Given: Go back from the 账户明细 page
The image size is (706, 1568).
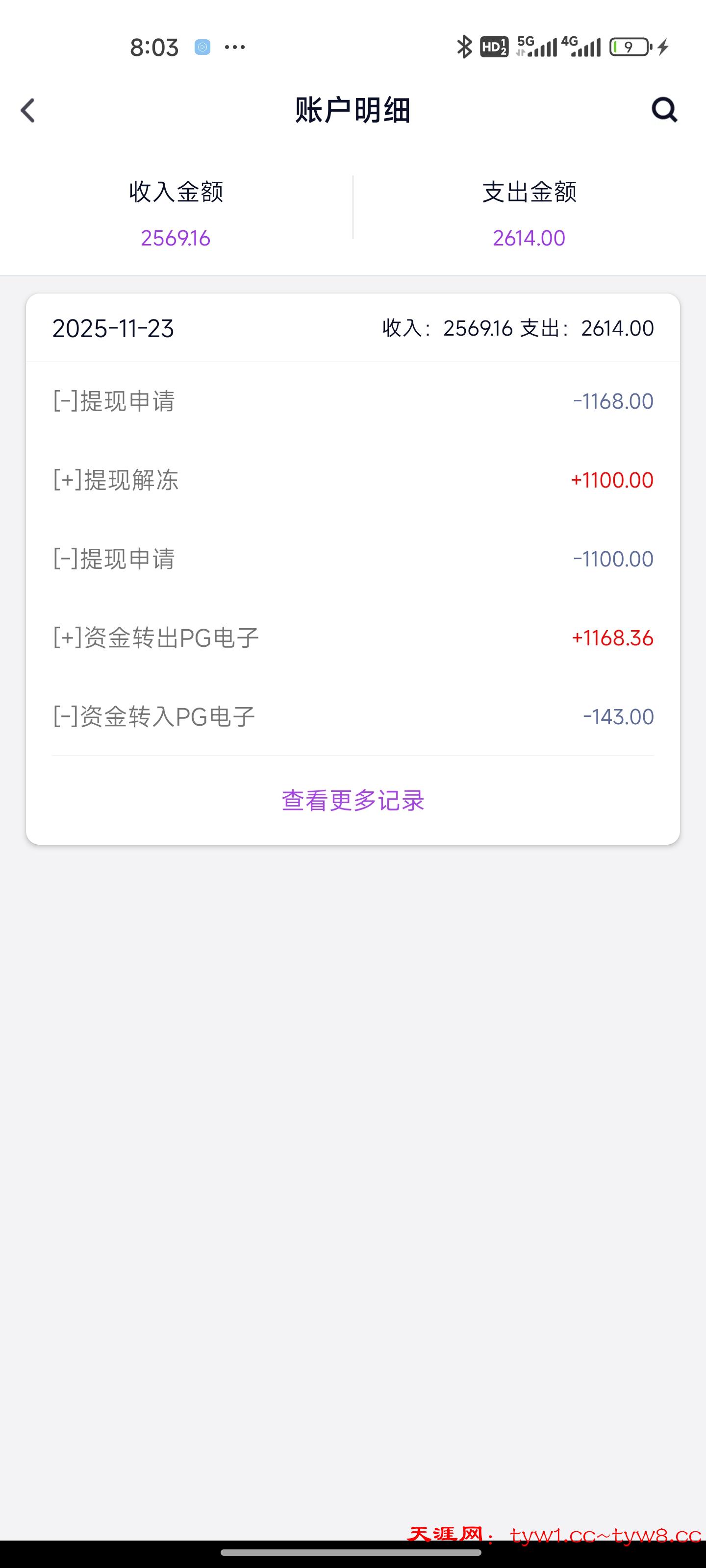Looking at the screenshot, I should [x=28, y=111].
